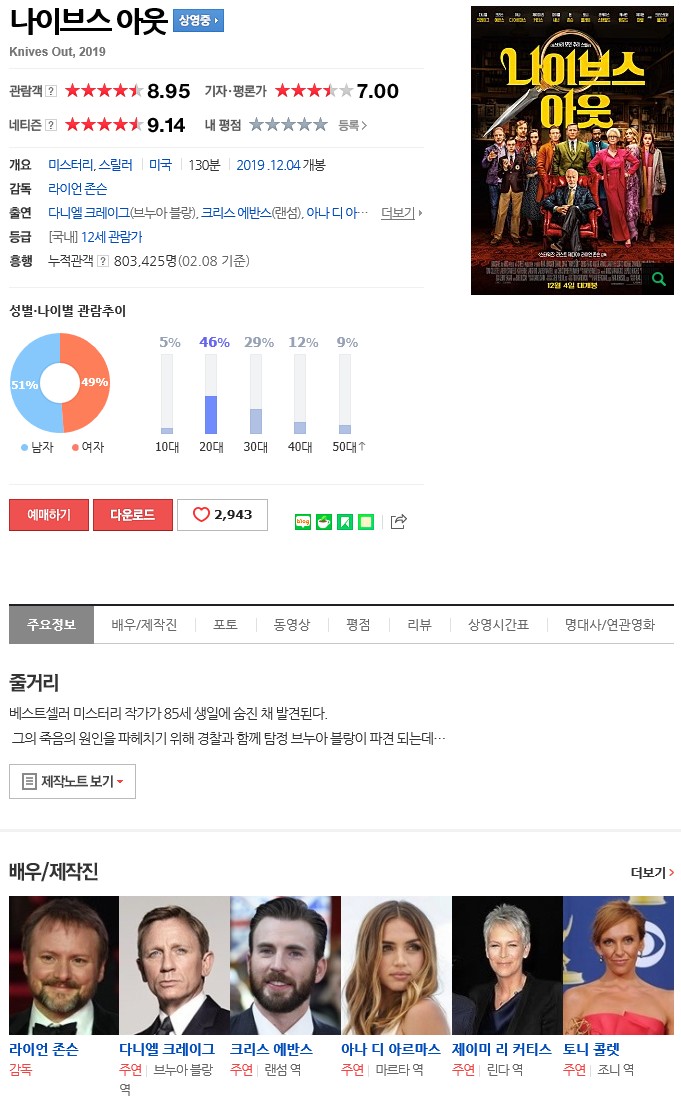Switch to the 배우/제작진 tab
Screen dimensions: 681x1111
[x=144, y=625]
